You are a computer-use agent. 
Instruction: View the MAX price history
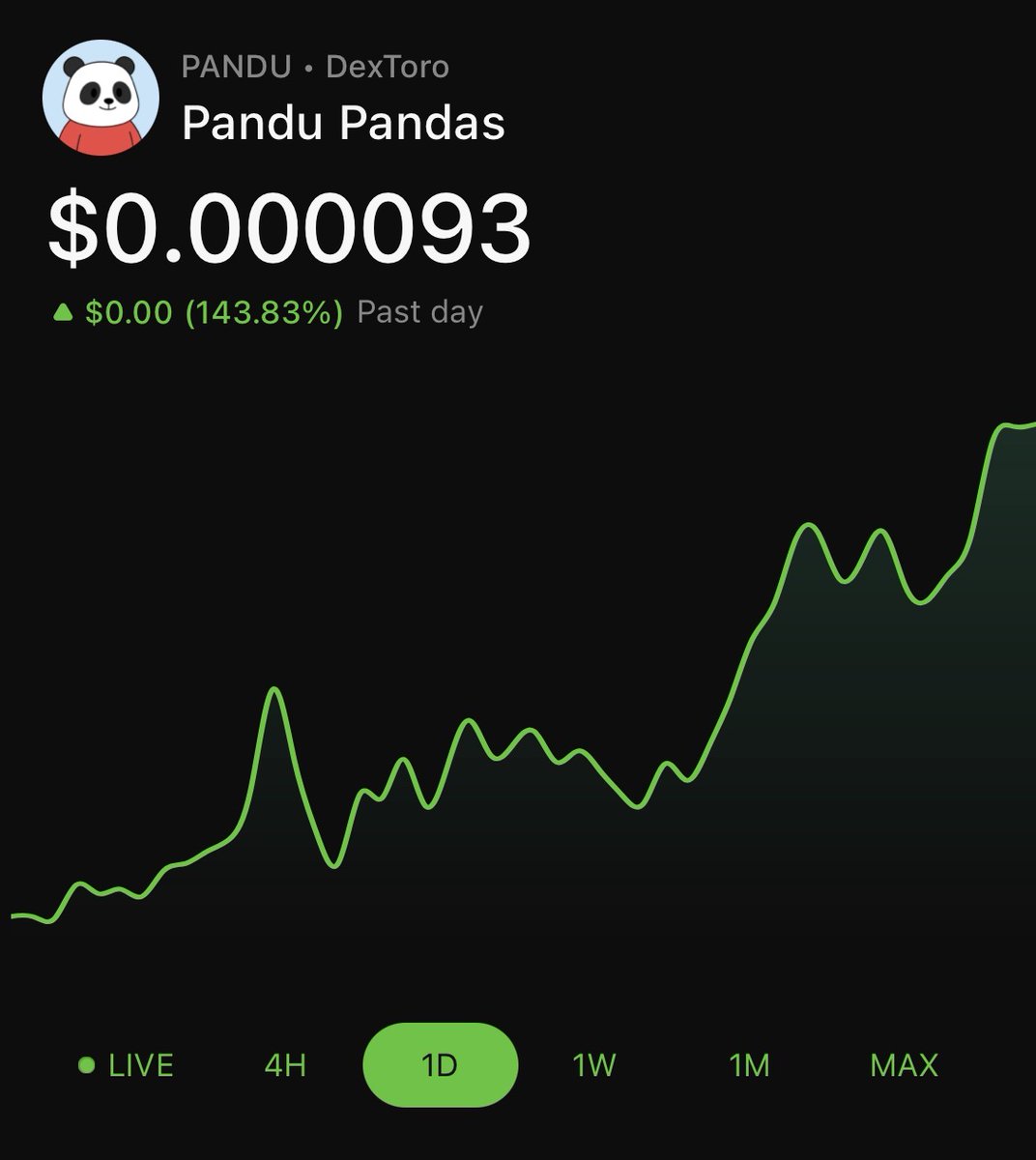904,1065
